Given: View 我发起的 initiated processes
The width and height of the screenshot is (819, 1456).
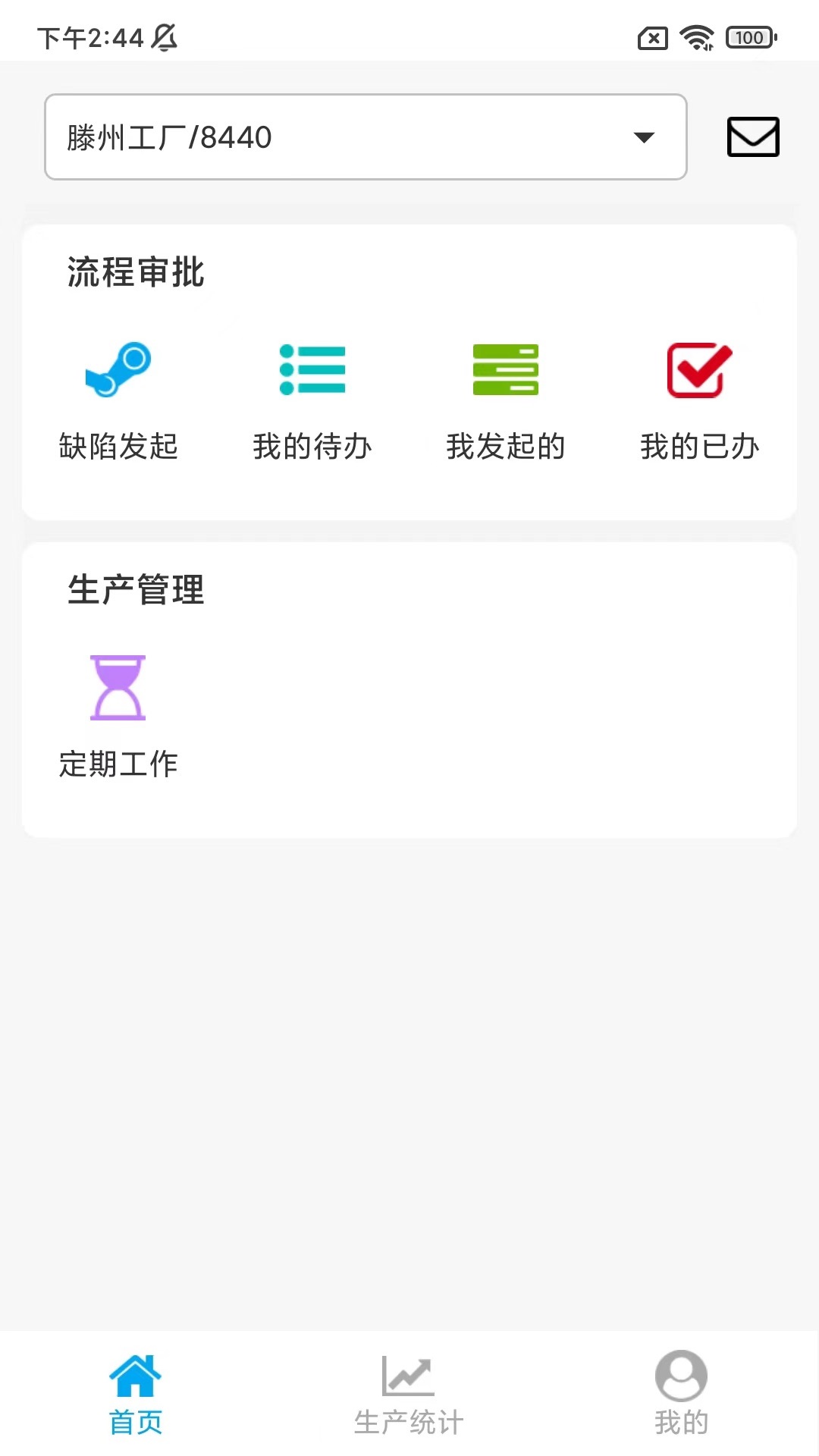Looking at the screenshot, I should (506, 401).
